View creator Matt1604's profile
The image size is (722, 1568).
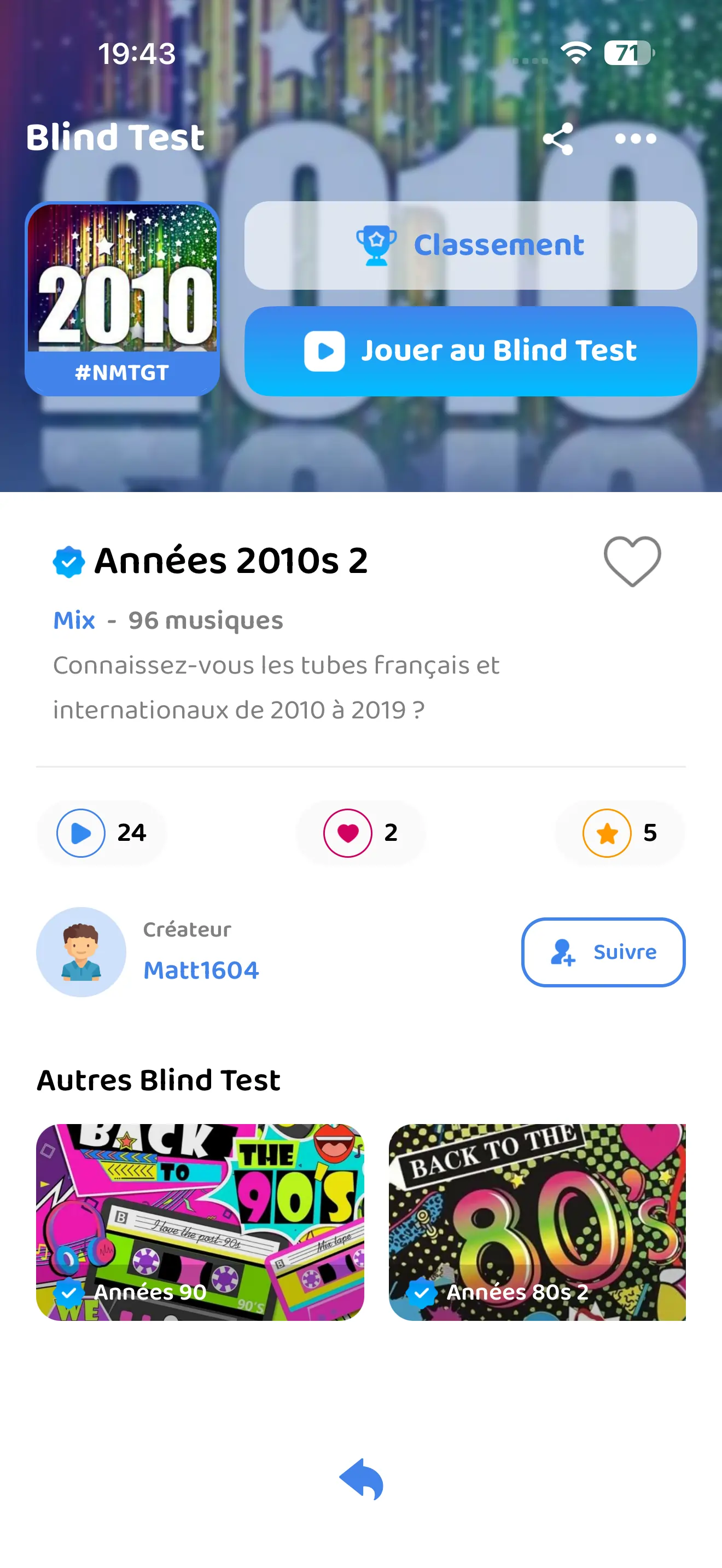click(x=201, y=970)
